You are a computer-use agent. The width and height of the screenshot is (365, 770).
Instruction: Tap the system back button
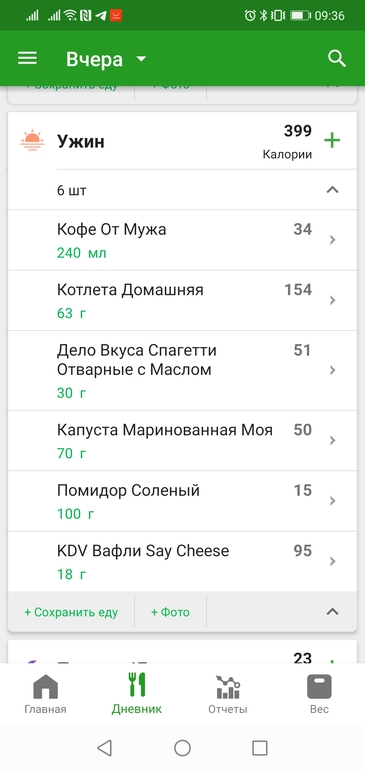104,748
